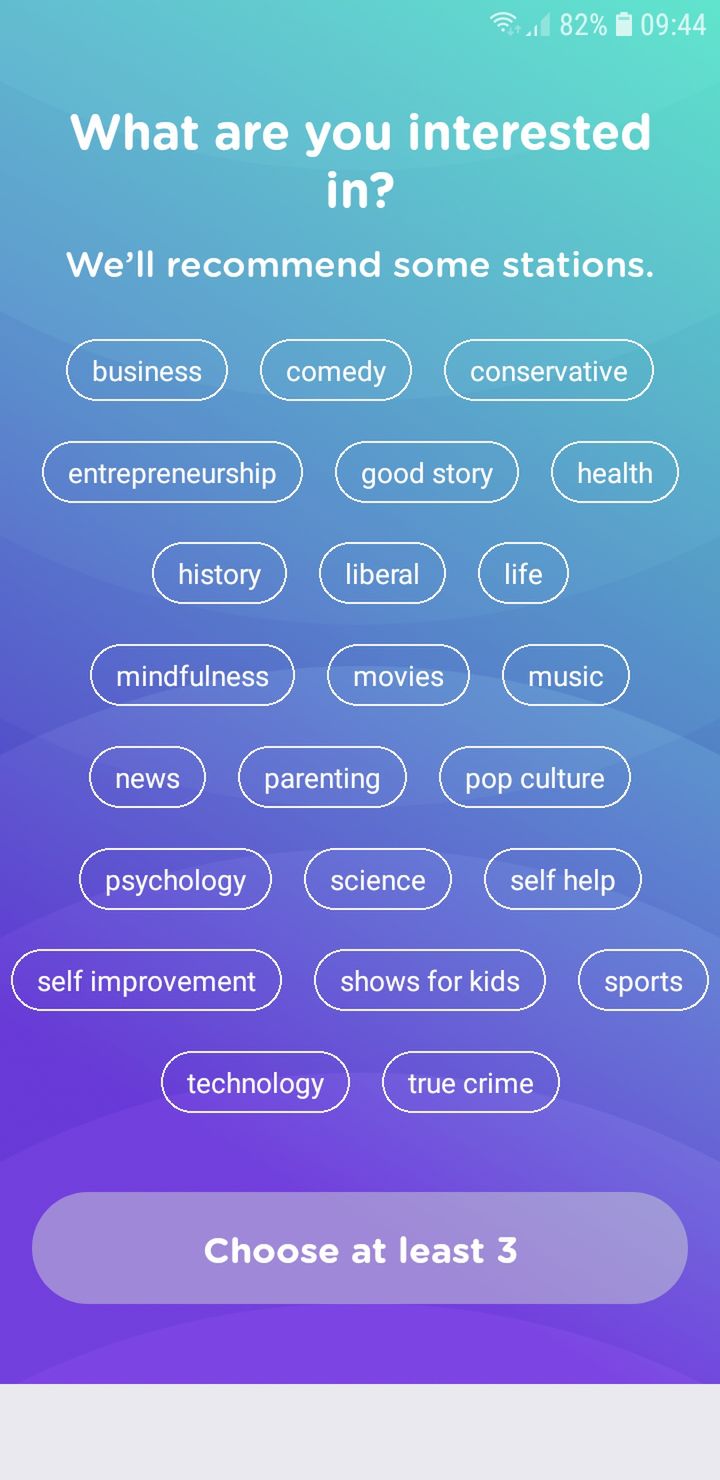Choose the history topic

219,574
